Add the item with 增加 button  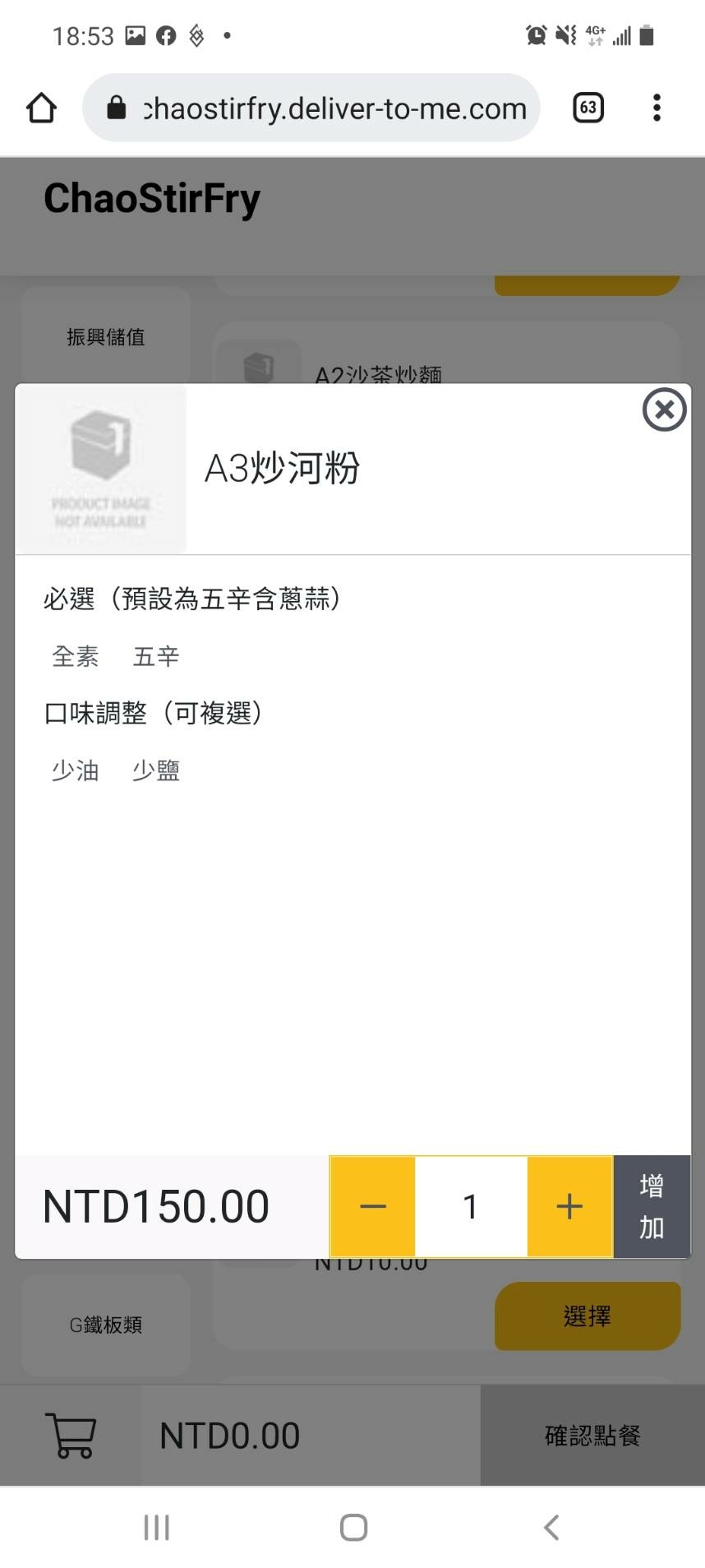[x=652, y=1206]
